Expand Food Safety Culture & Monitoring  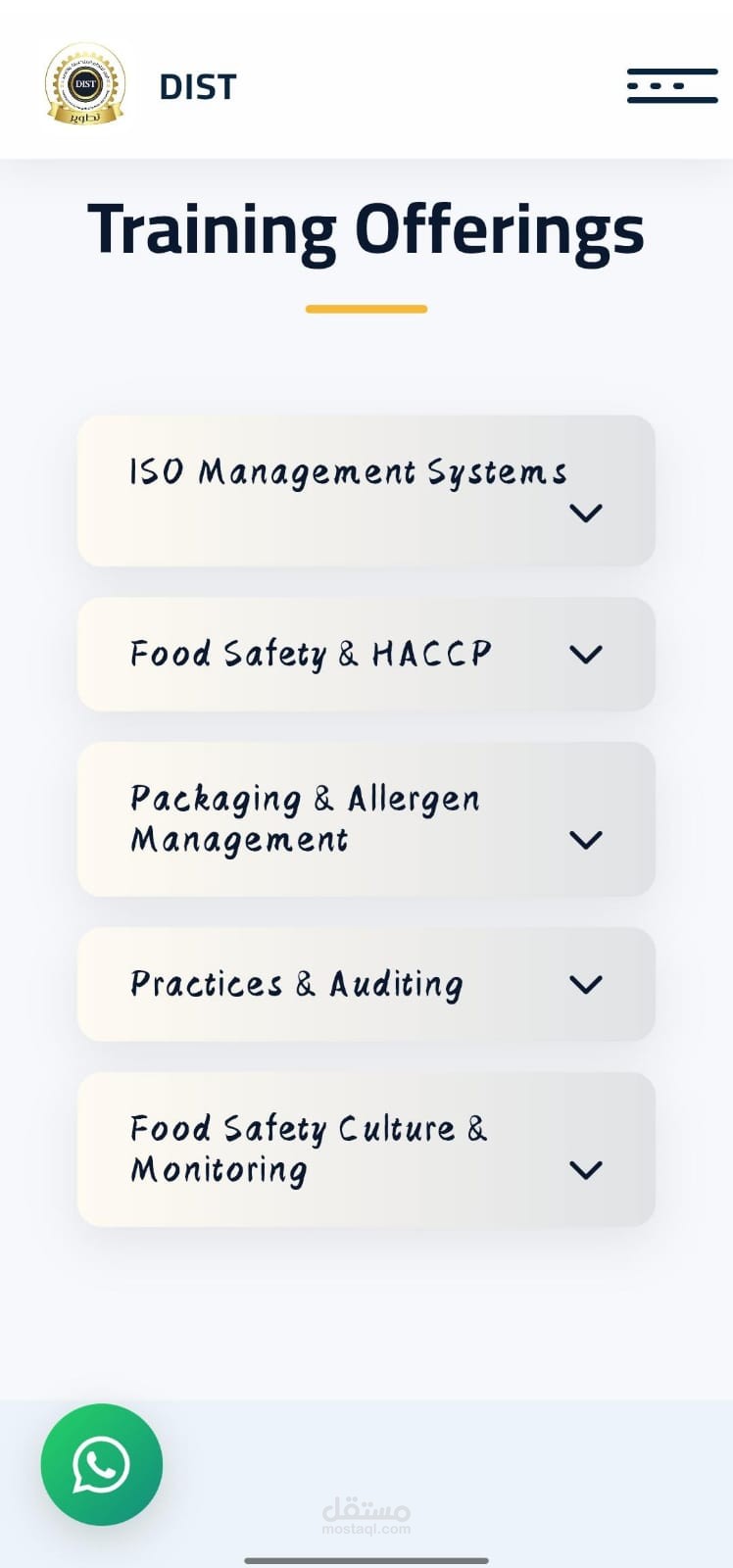(x=585, y=1169)
